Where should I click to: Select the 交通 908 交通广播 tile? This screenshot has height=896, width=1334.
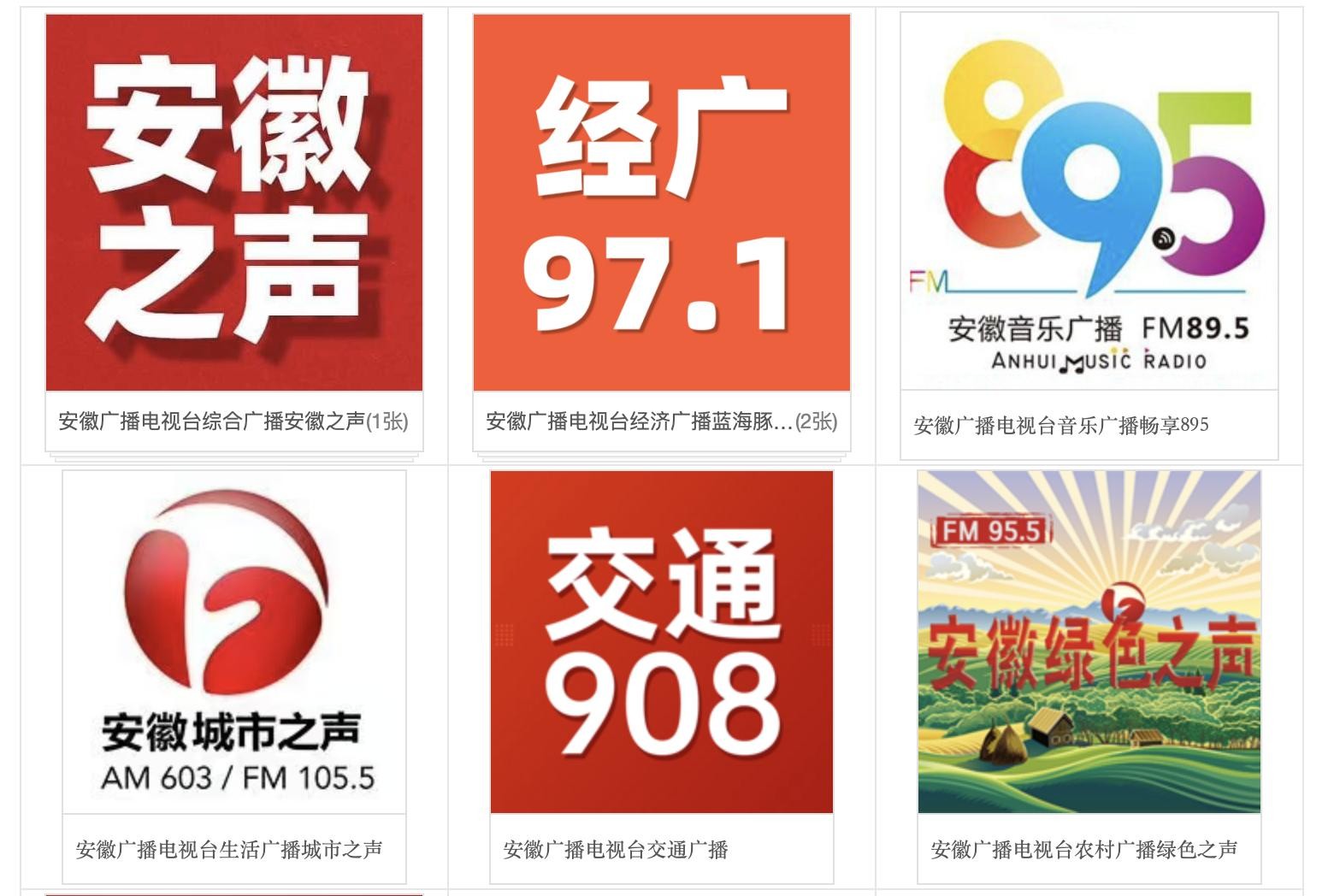661,642
